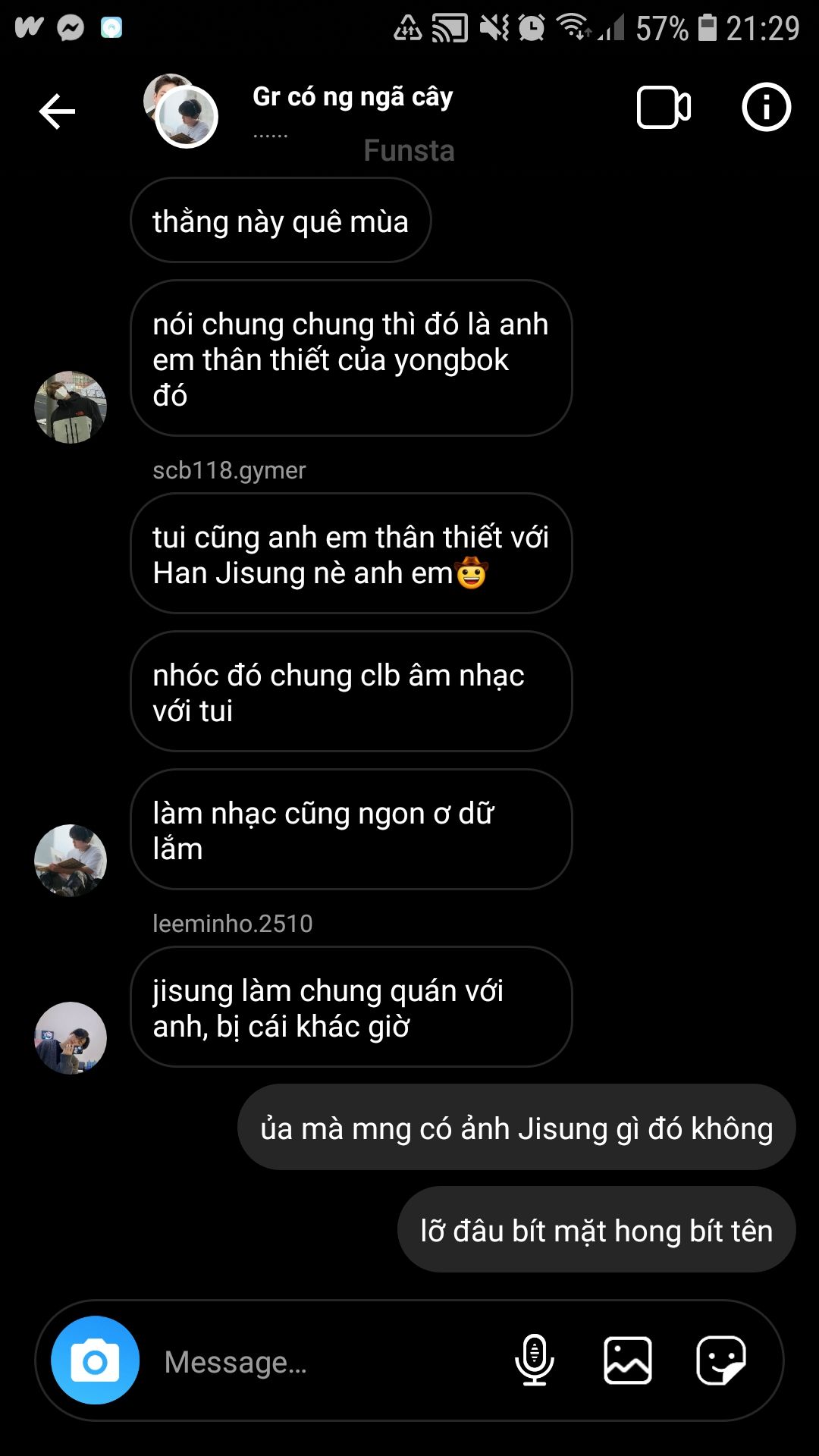Record a voice message with the microphone
The width and height of the screenshot is (819, 1456).
(x=535, y=1360)
